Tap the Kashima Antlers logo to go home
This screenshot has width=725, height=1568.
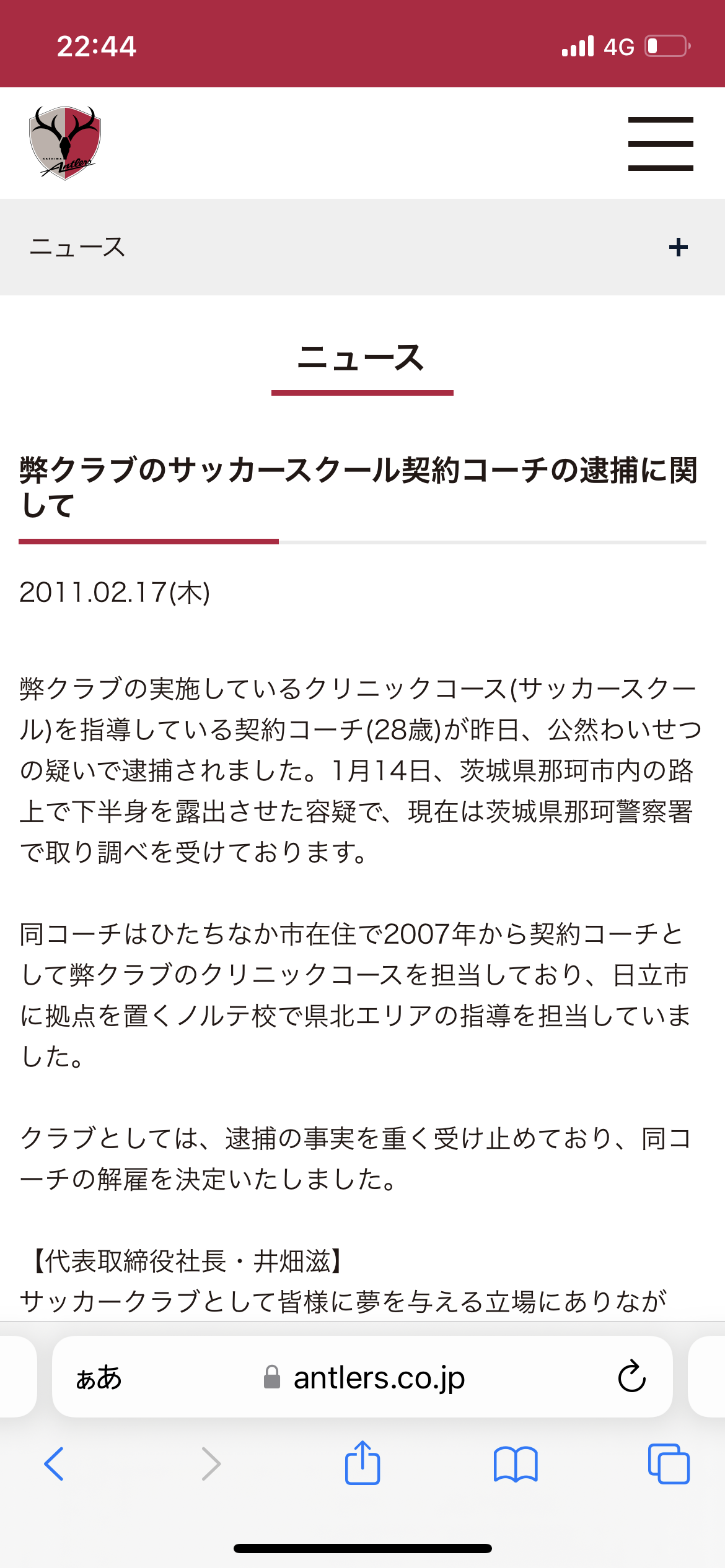65,143
